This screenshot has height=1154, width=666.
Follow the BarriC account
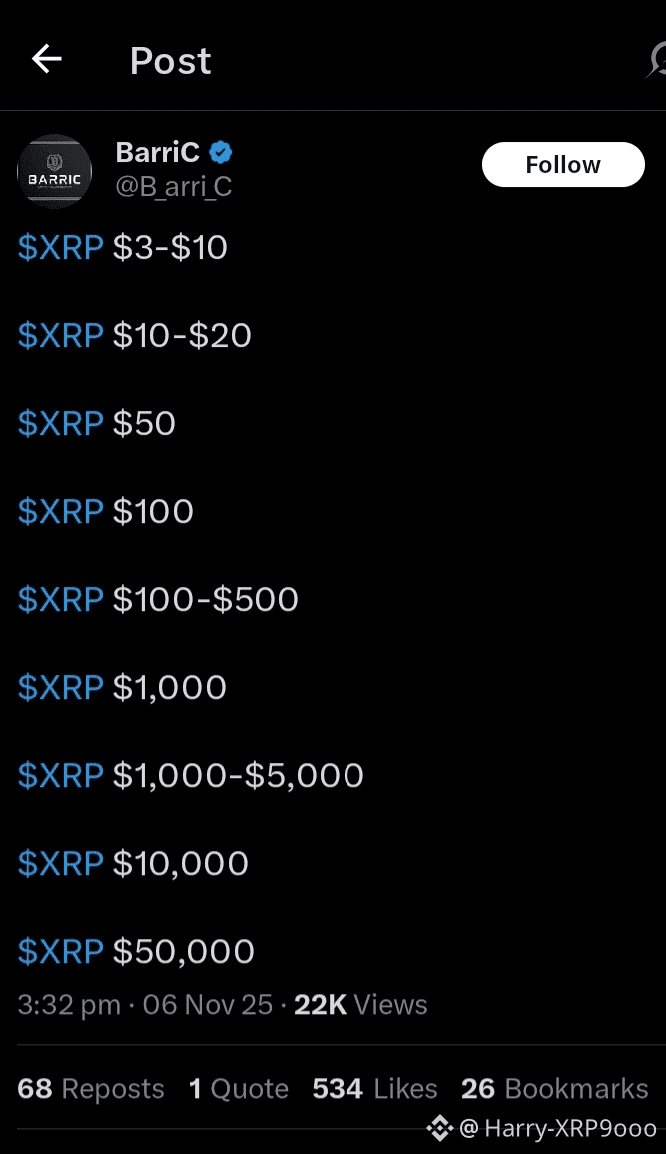(x=563, y=165)
